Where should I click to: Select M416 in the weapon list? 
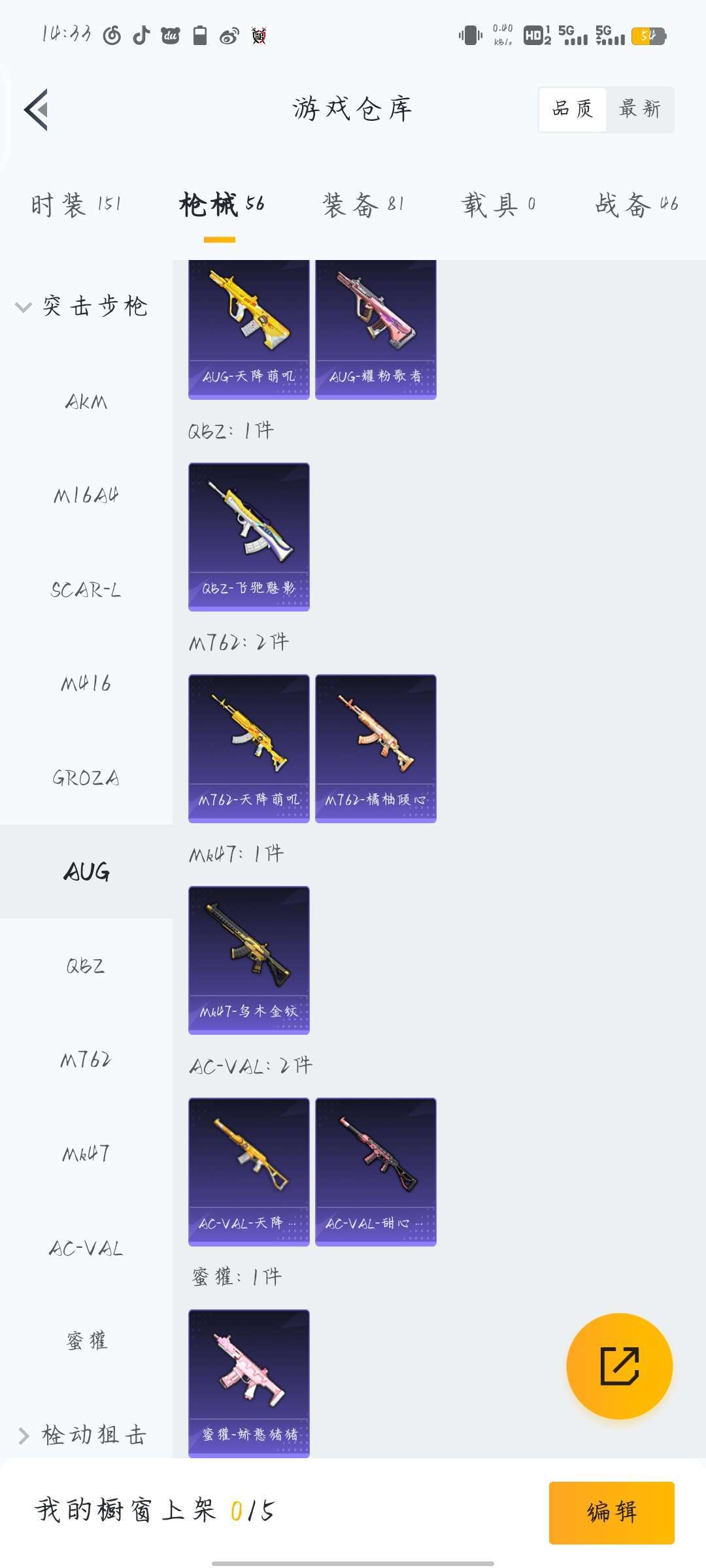click(86, 684)
